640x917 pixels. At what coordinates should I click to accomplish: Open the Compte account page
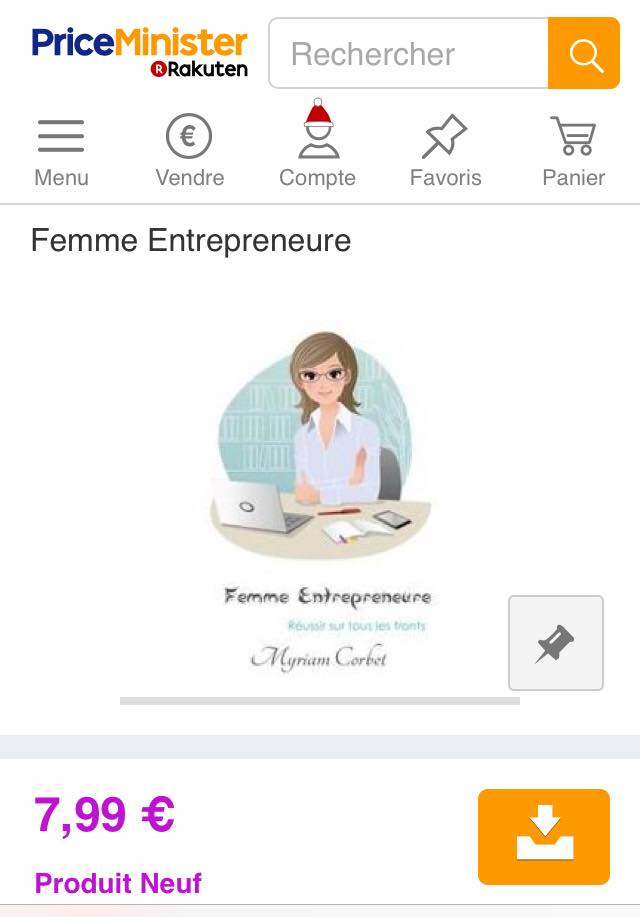(x=318, y=149)
